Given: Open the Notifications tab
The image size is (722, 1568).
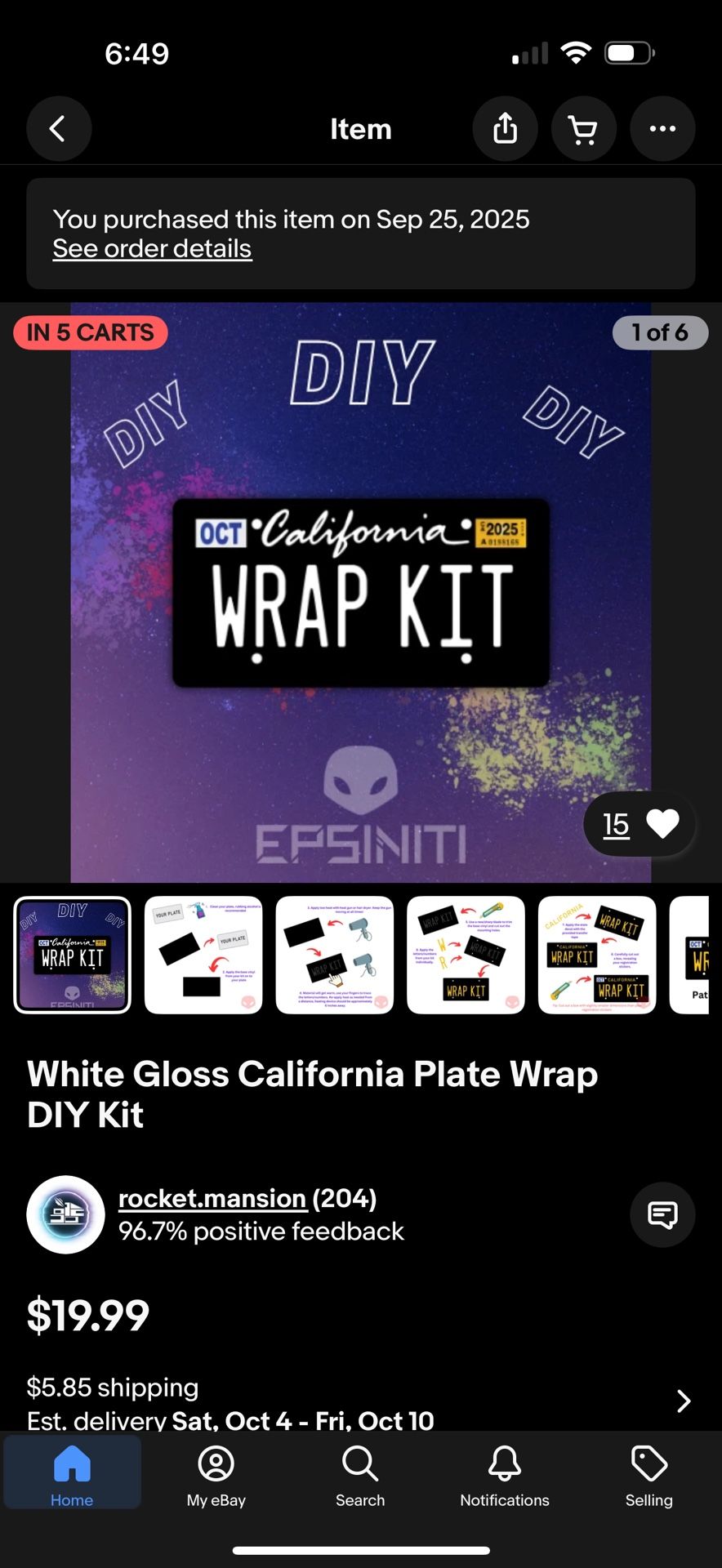Looking at the screenshot, I should tap(504, 1475).
